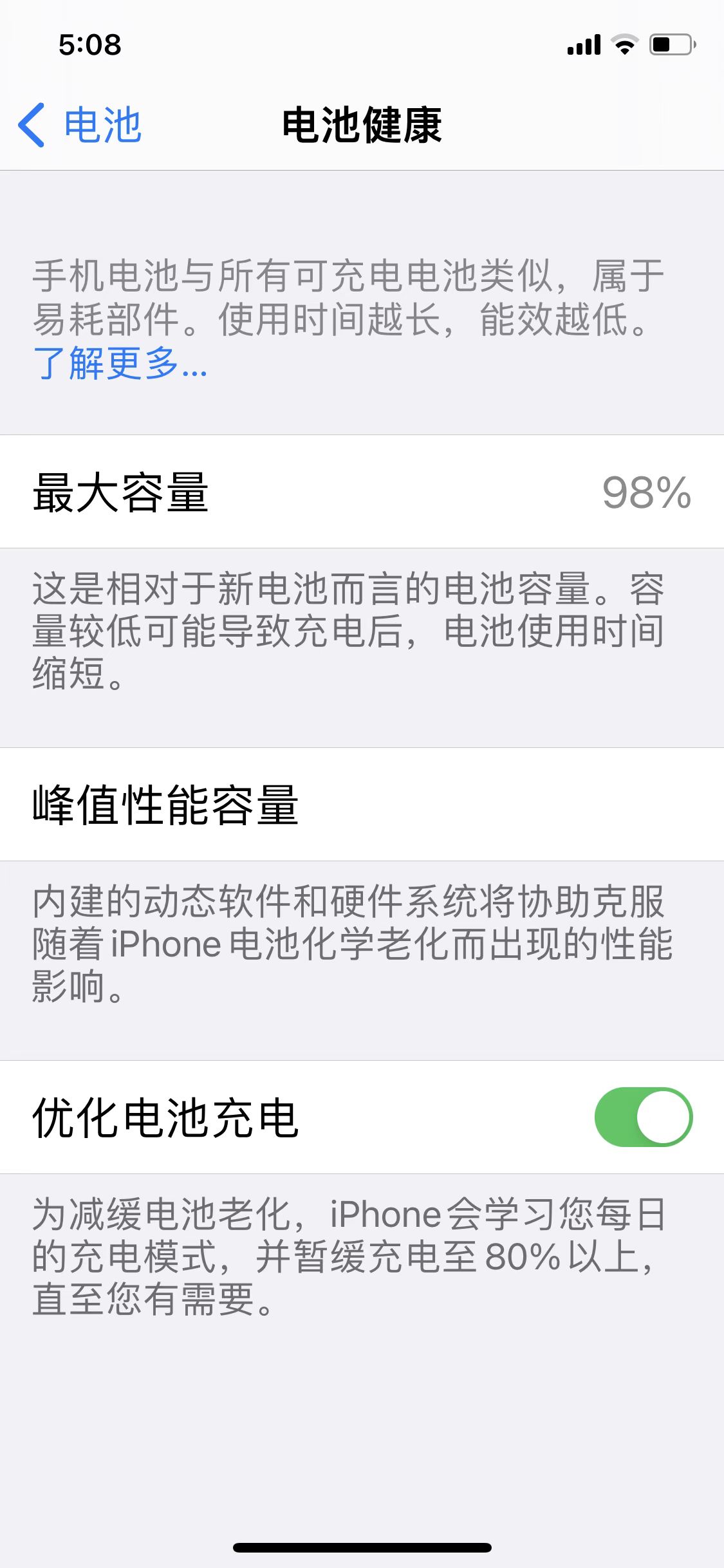This screenshot has height=1568, width=724.
Task: Disable the 优化电池充电 switch
Action: [643, 1117]
